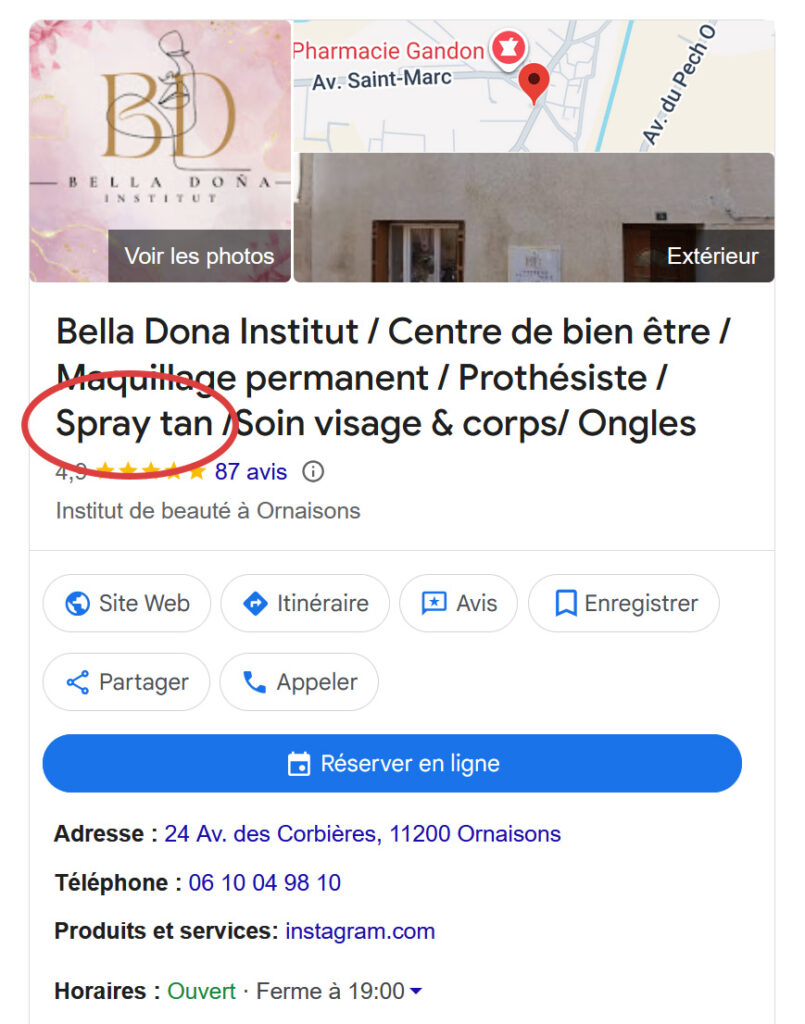
Task: Click the red map pin marker
Action: [x=533, y=78]
